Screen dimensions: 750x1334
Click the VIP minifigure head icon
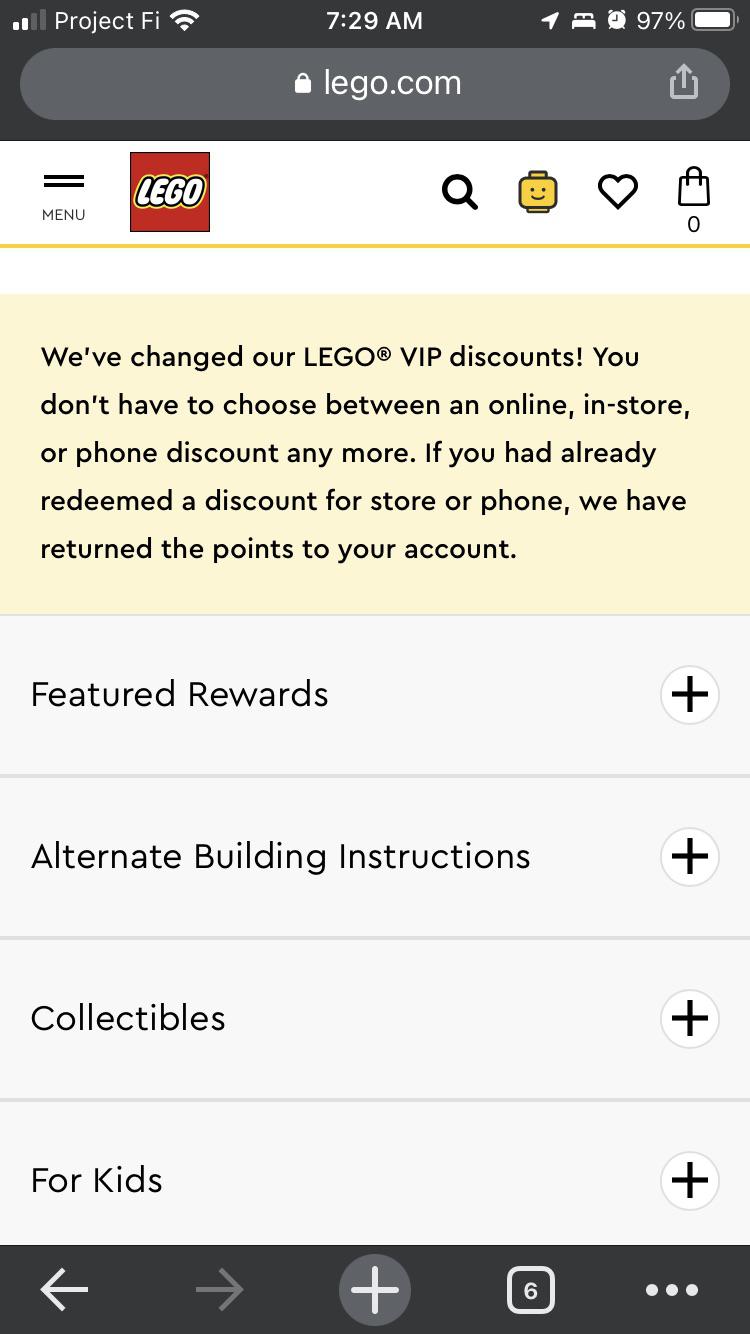(x=537, y=192)
